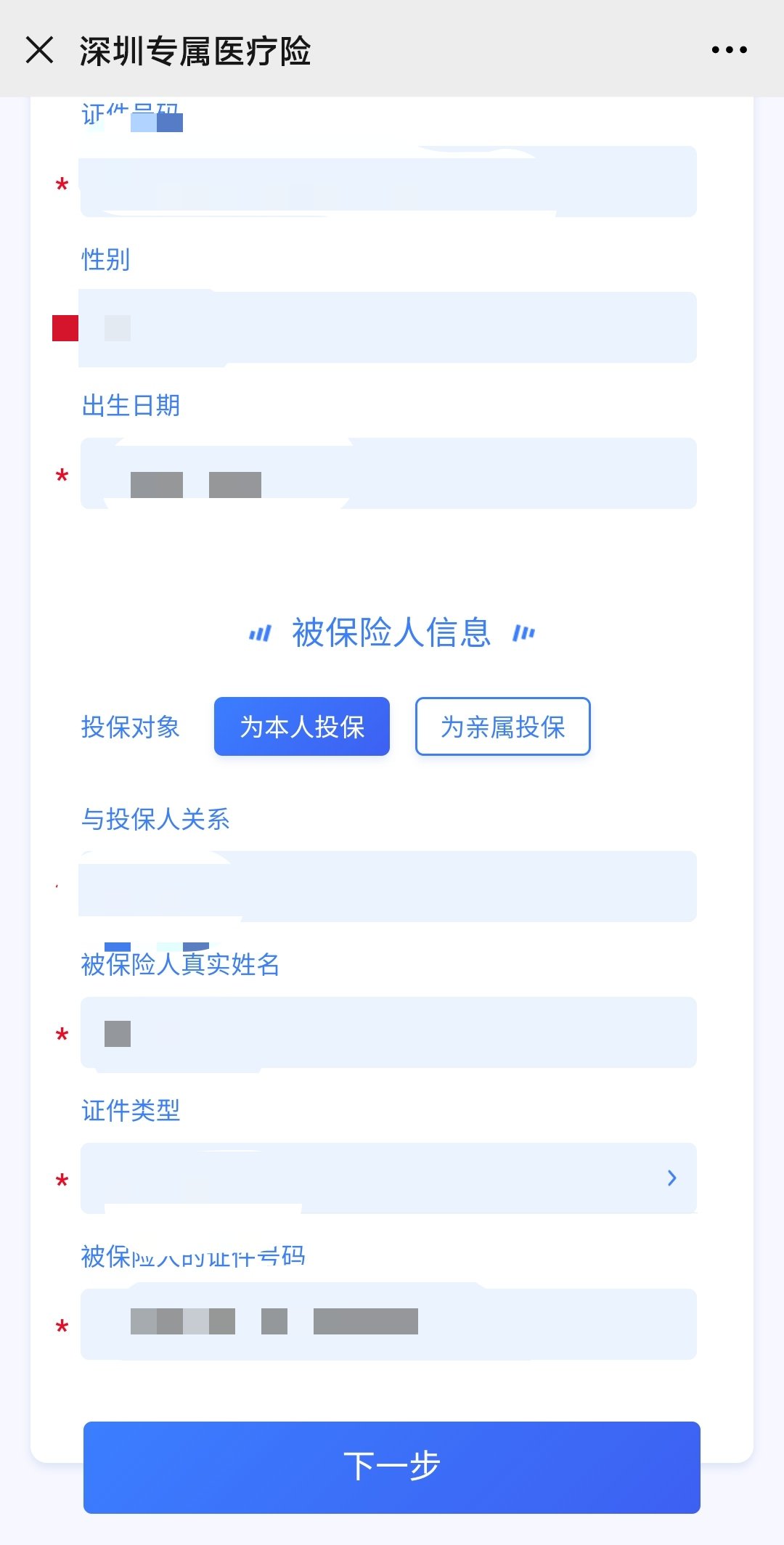Click the red asterisk beside 出生日期
784x1545 pixels.
(x=62, y=476)
